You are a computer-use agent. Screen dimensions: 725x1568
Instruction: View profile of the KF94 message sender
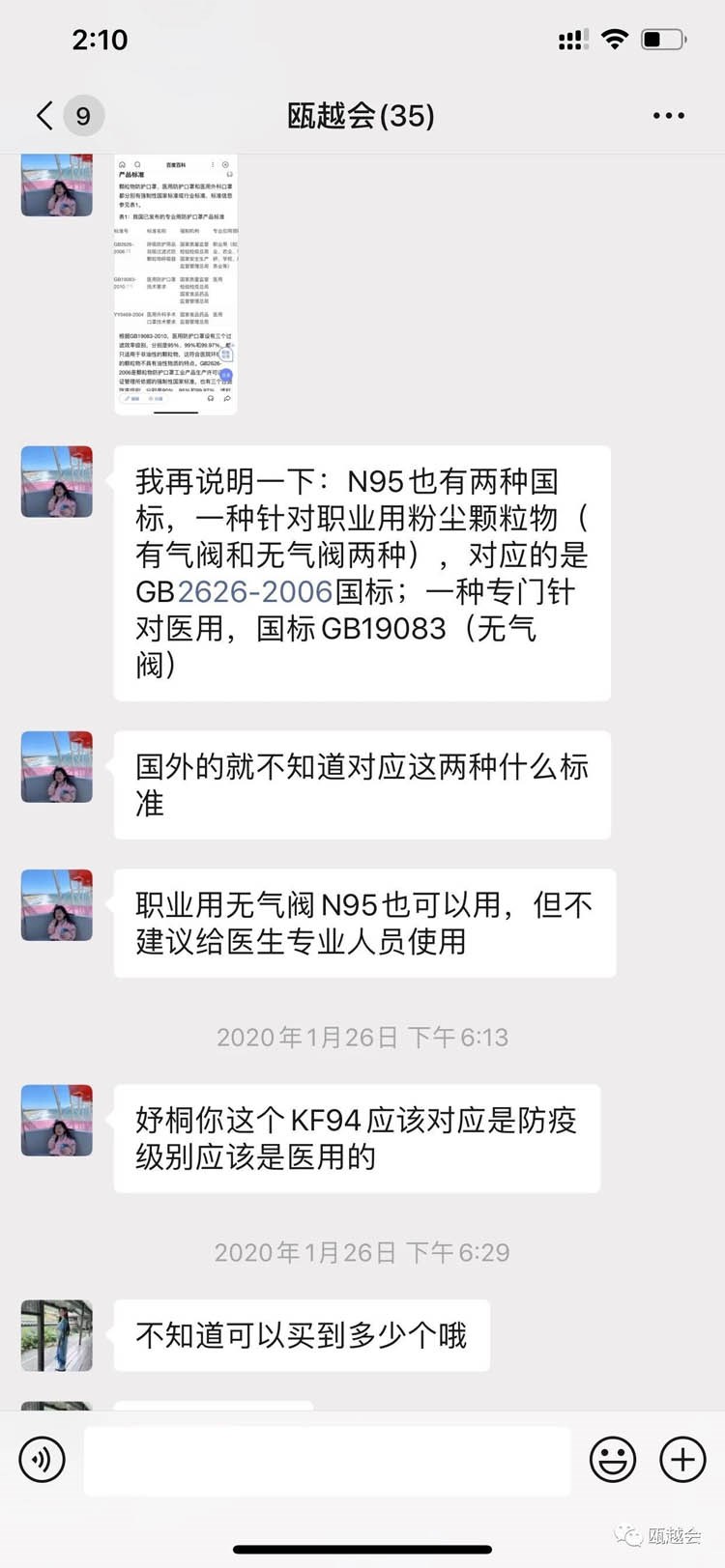57,1121
